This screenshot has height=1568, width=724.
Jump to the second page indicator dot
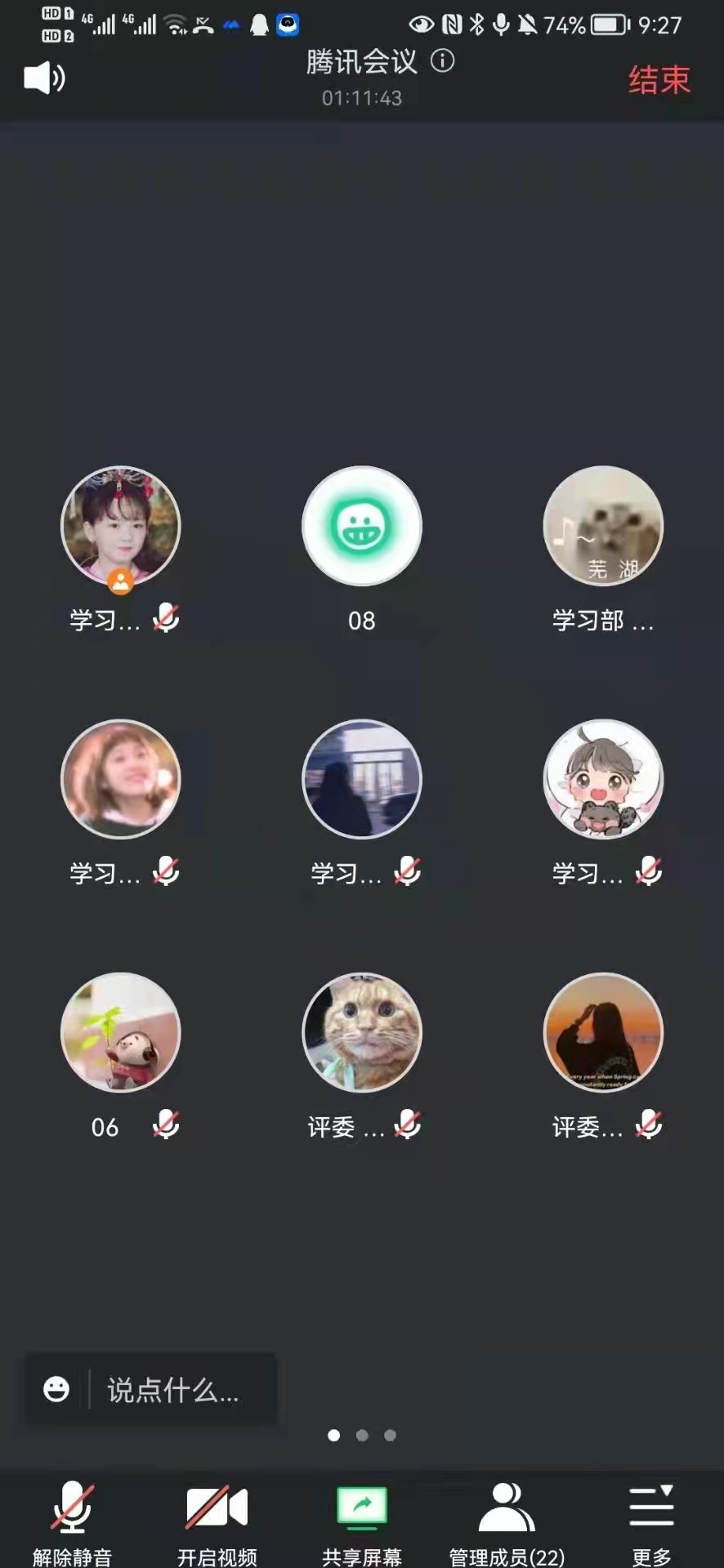point(362,1435)
